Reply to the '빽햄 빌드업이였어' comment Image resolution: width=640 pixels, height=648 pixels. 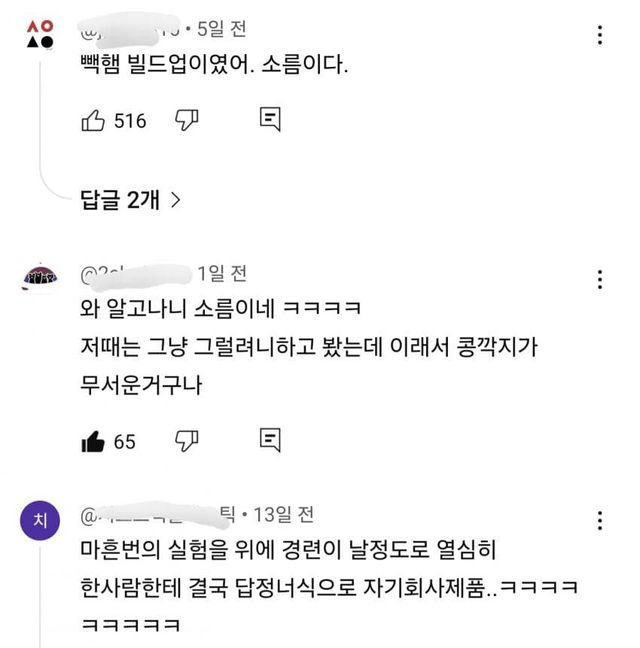point(269,121)
